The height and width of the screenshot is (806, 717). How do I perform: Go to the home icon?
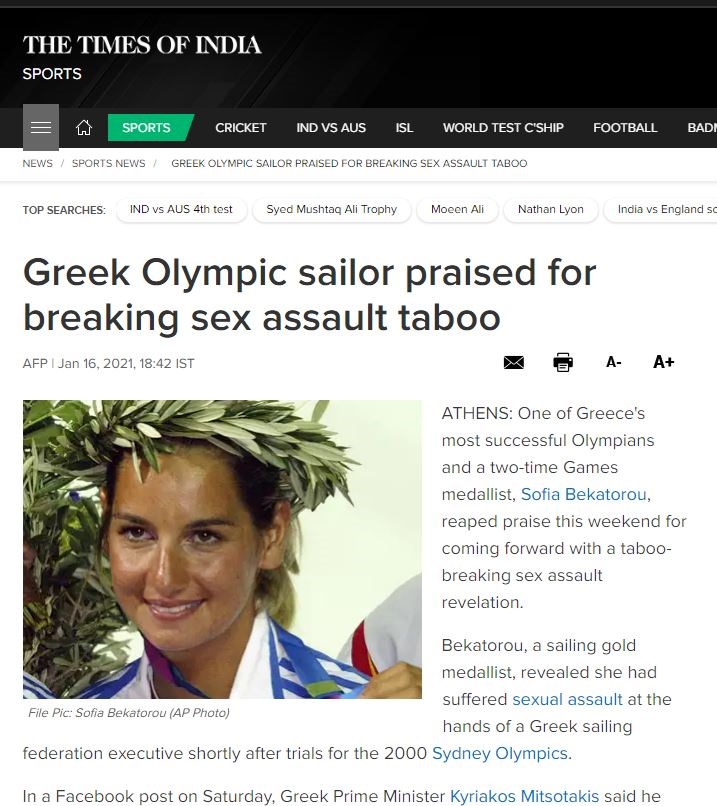click(x=84, y=128)
